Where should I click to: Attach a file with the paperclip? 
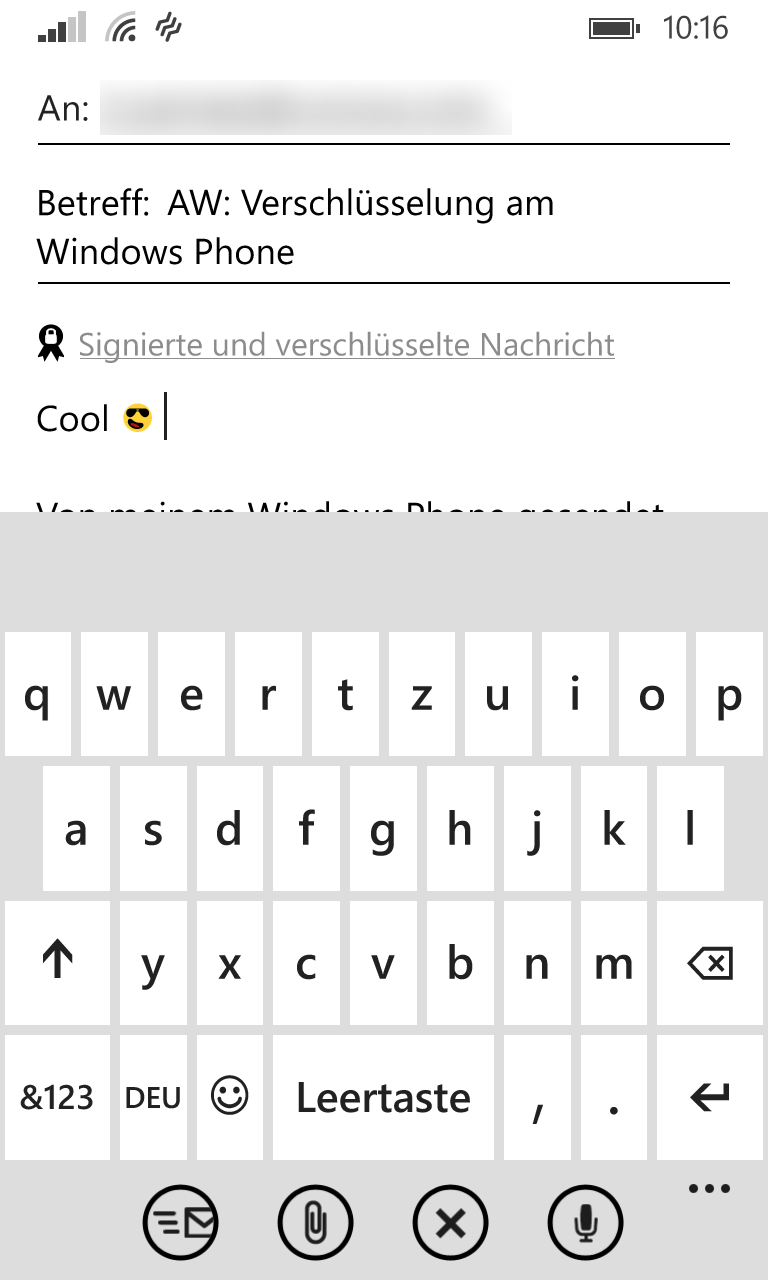point(315,1222)
